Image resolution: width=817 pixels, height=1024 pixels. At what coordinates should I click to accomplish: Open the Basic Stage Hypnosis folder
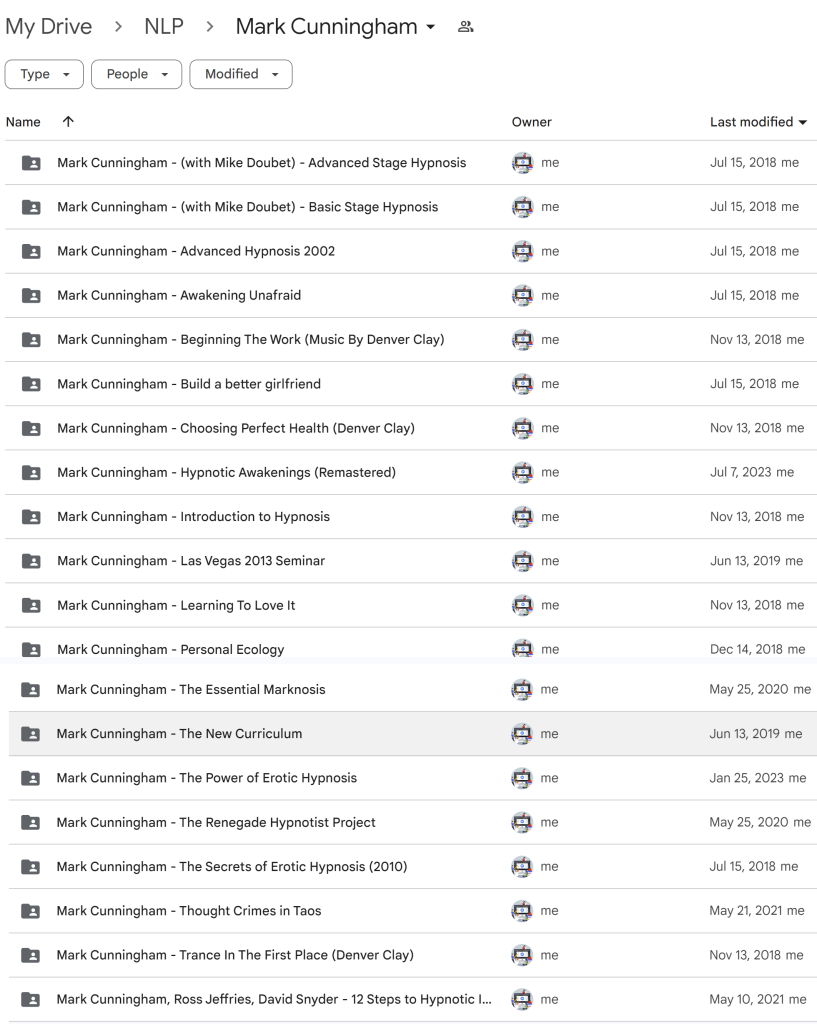(247, 207)
